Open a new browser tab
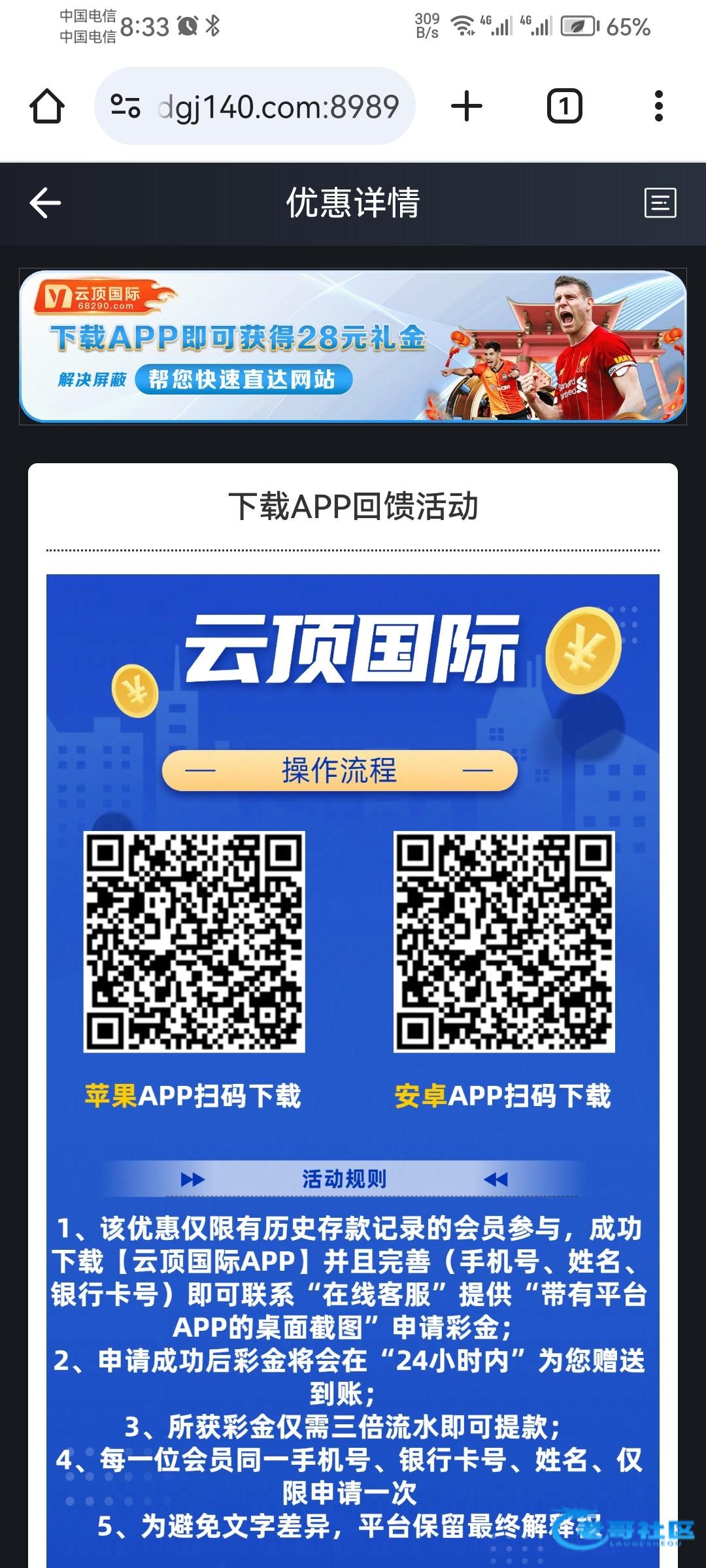The image size is (706, 1568). 467,106
